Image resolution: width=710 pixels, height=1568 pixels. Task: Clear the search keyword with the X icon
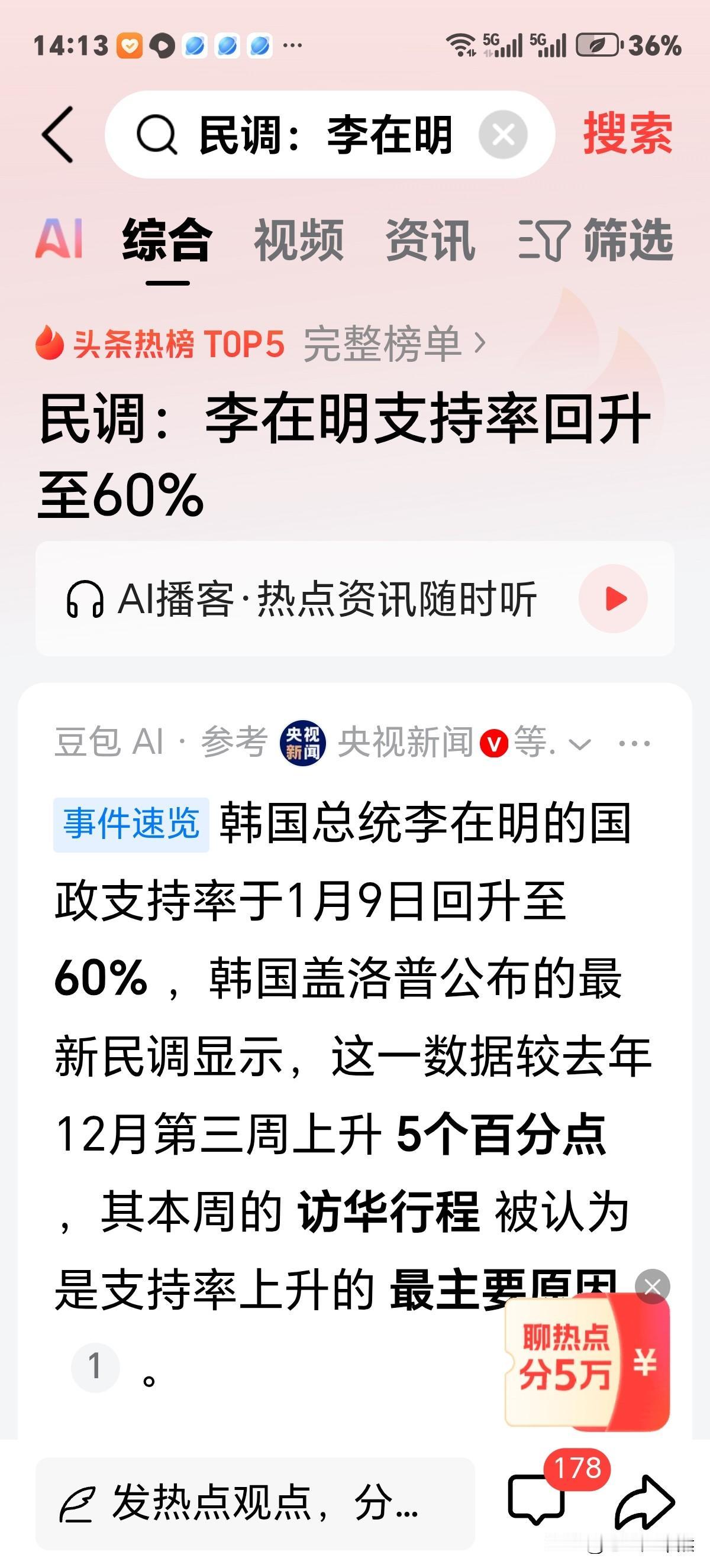click(x=503, y=135)
